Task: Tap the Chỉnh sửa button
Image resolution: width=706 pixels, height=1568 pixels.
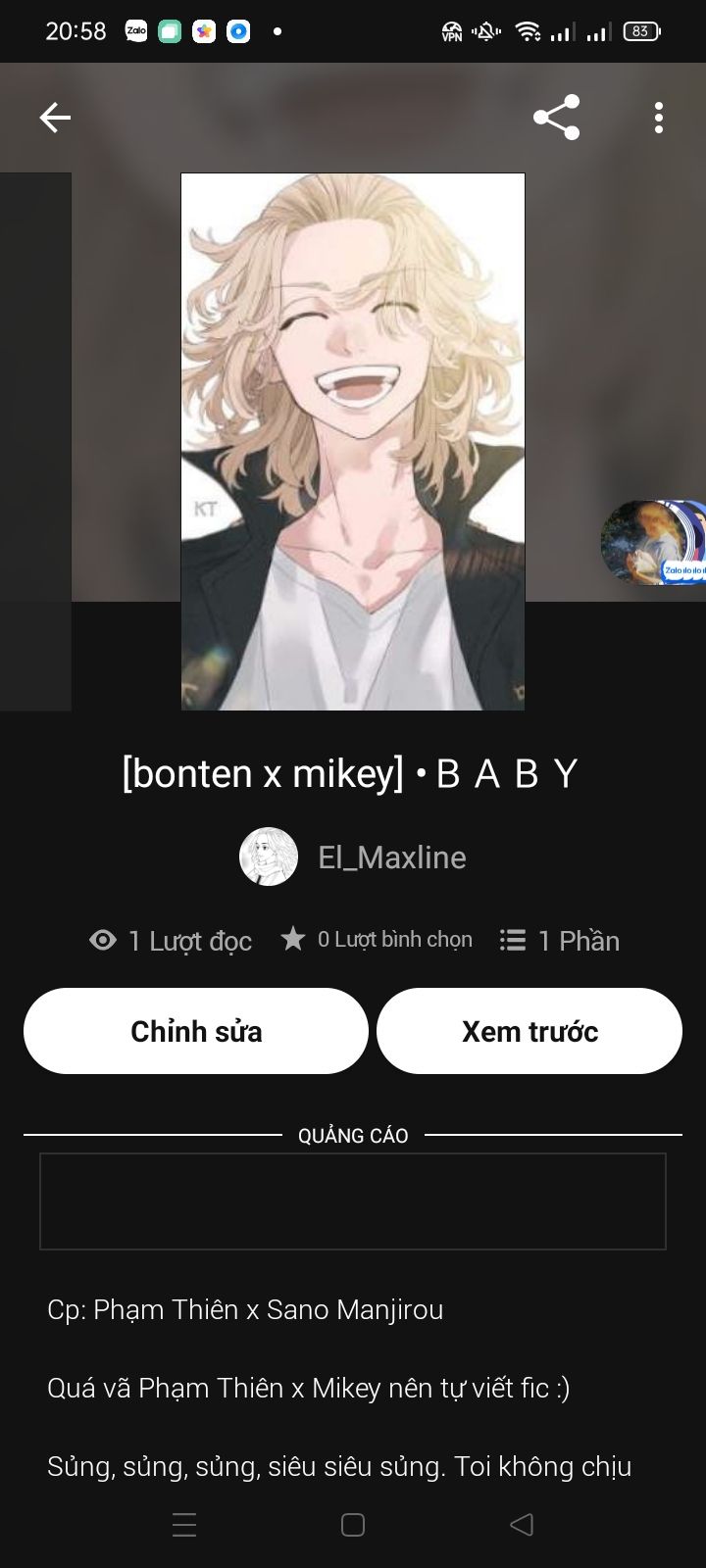Action: 196,1031
